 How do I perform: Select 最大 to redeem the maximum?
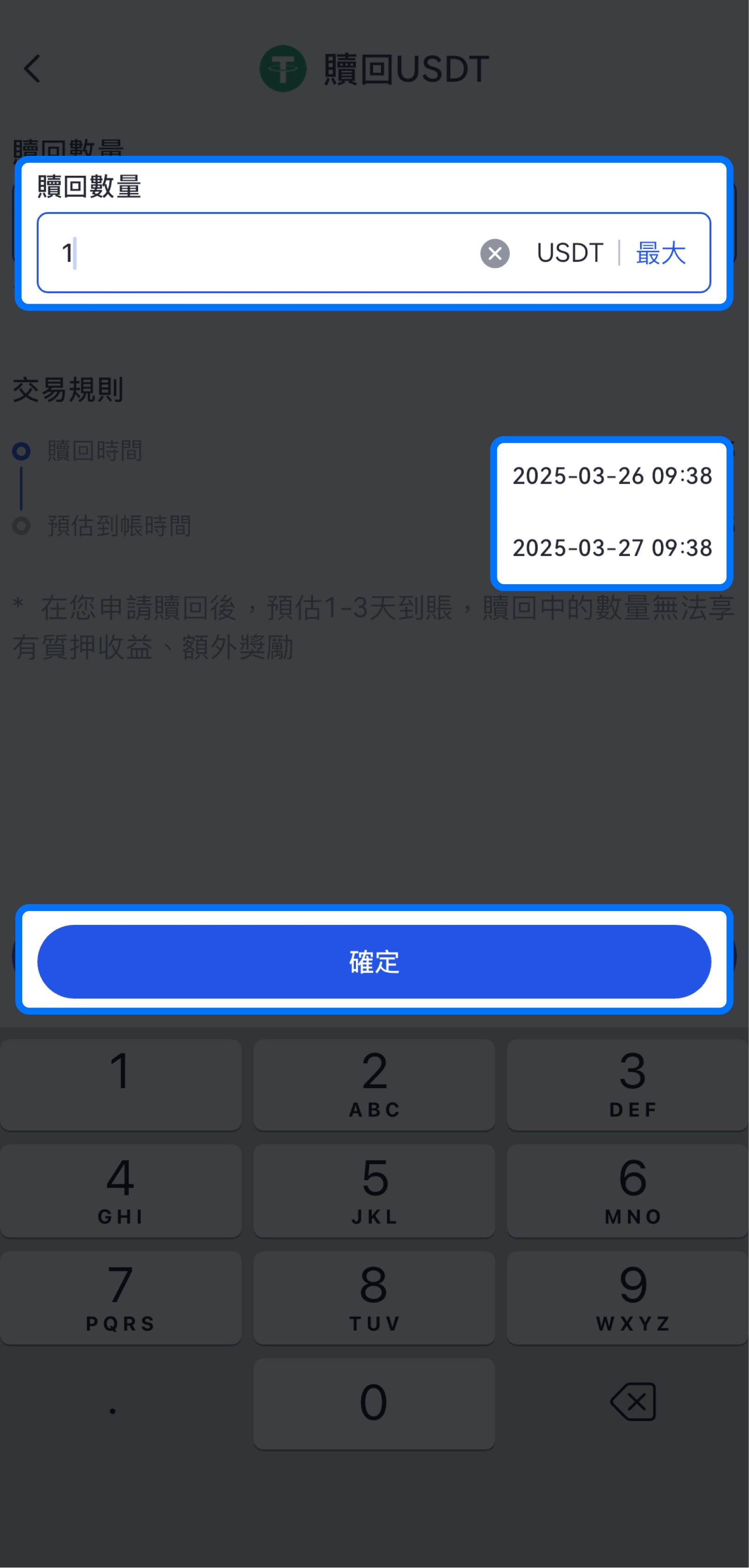point(660,253)
